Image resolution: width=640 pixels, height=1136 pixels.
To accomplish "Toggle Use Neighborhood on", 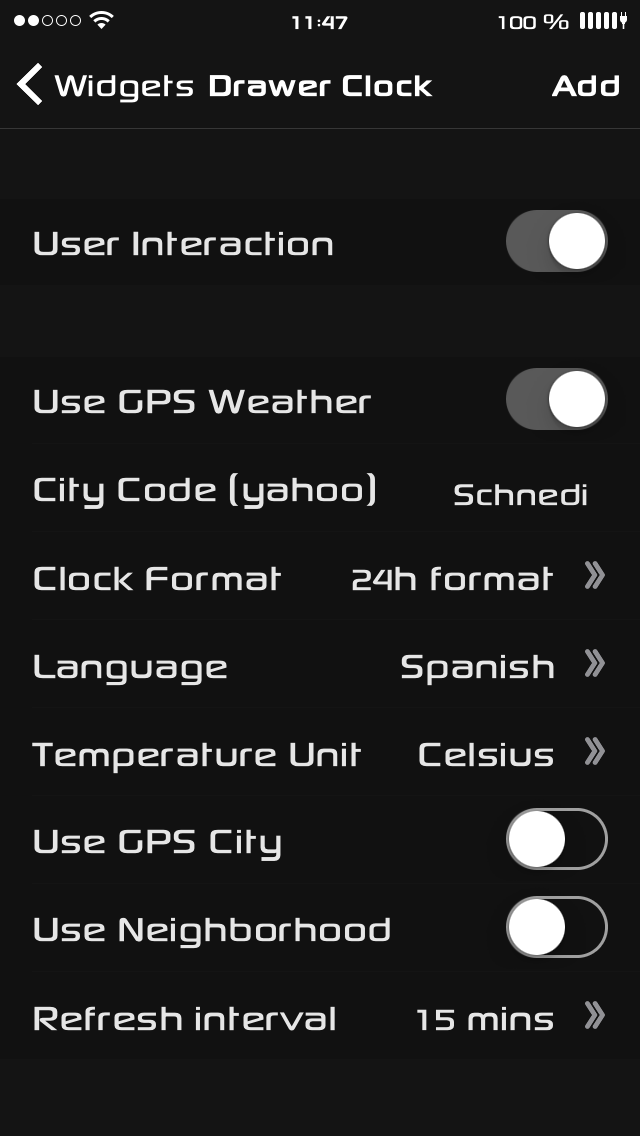I will [x=556, y=928].
